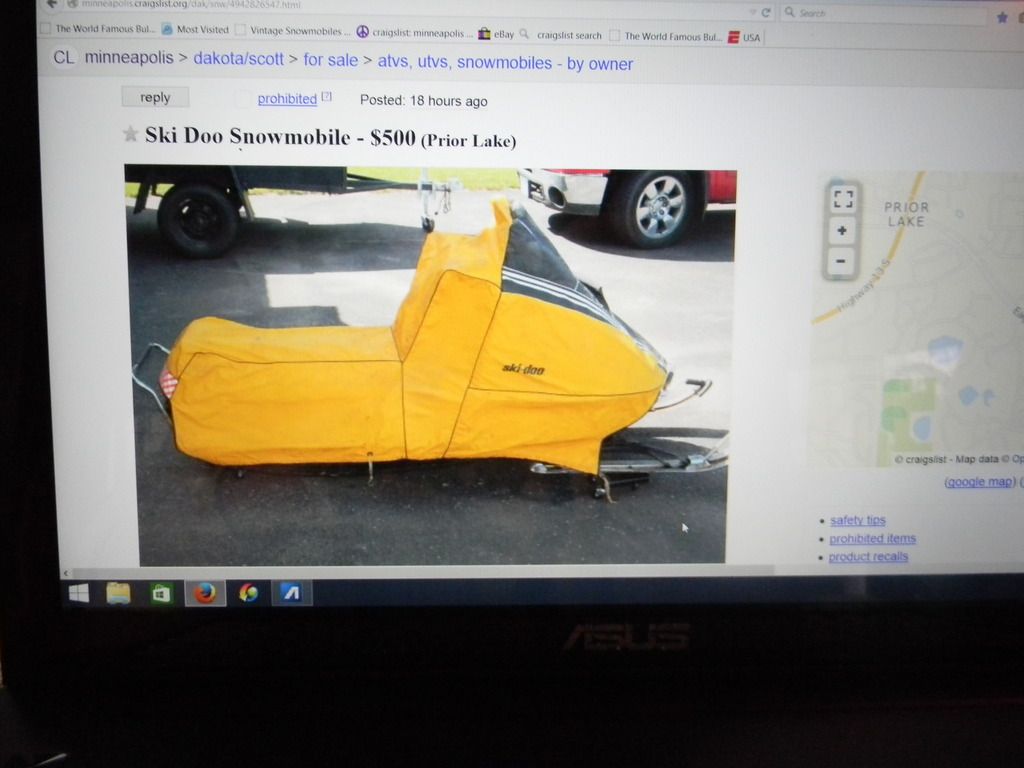The width and height of the screenshot is (1024, 768).
Task: Zoom in on the Prior Lake map
Action: point(842,230)
